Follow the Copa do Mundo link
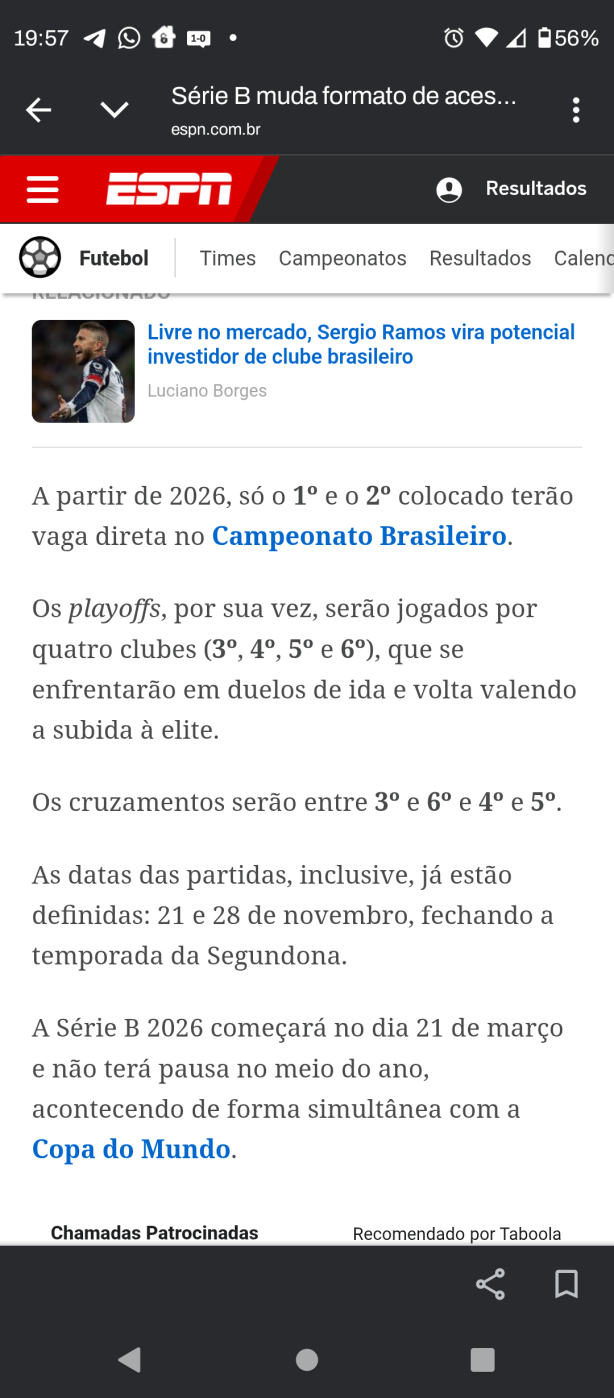 (131, 1149)
